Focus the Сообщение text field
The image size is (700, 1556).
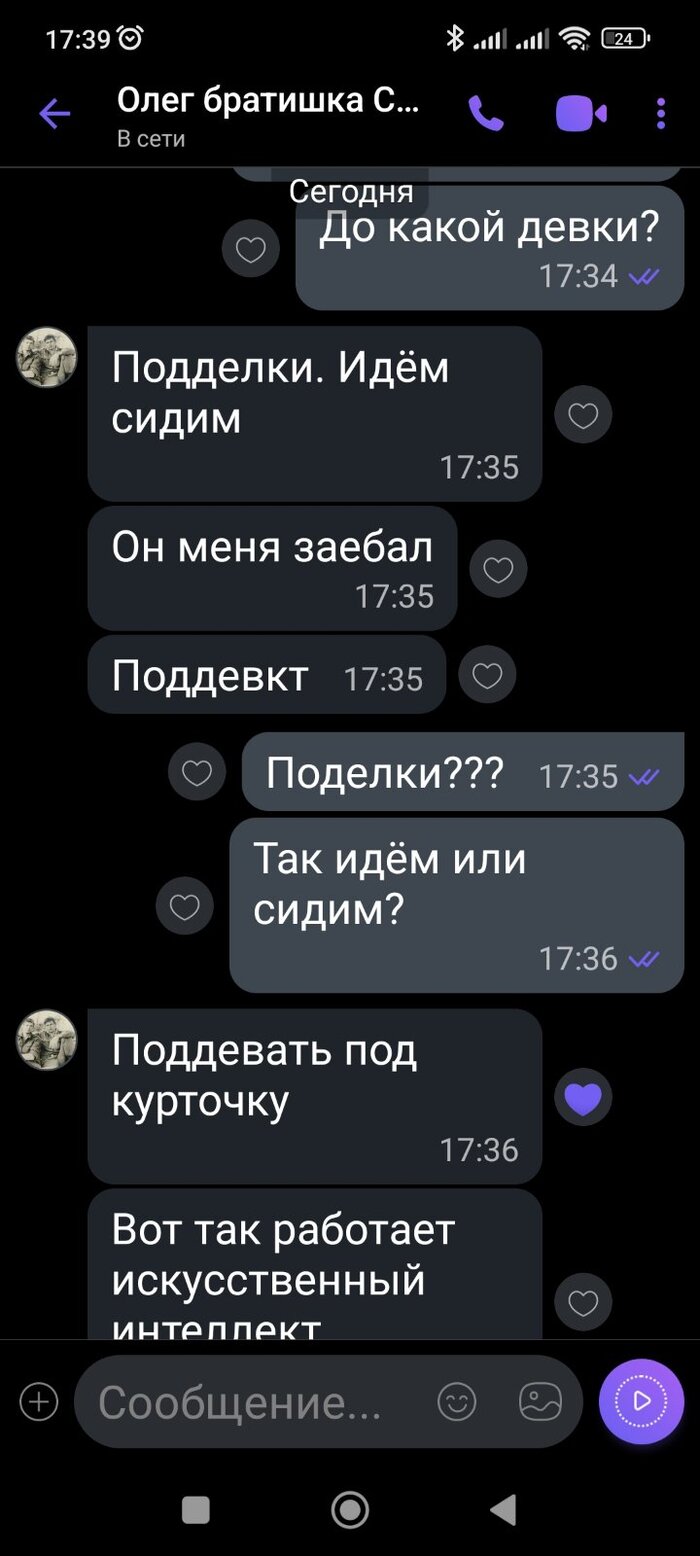[250, 1402]
